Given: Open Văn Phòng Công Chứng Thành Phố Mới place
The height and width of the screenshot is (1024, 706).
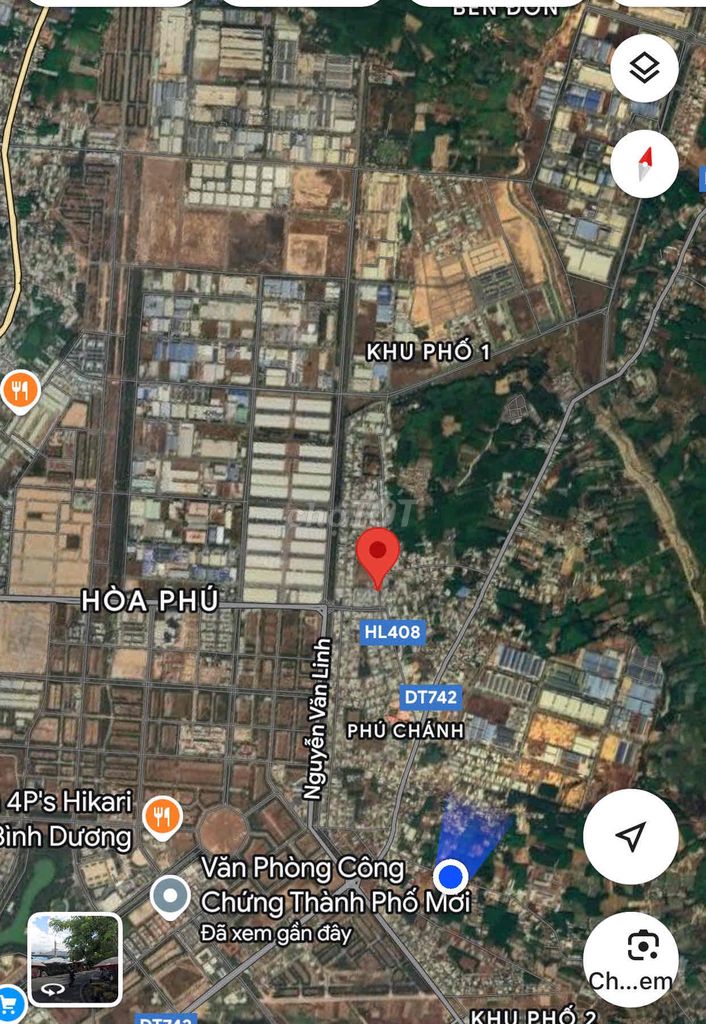Looking at the screenshot, I should [170, 897].
